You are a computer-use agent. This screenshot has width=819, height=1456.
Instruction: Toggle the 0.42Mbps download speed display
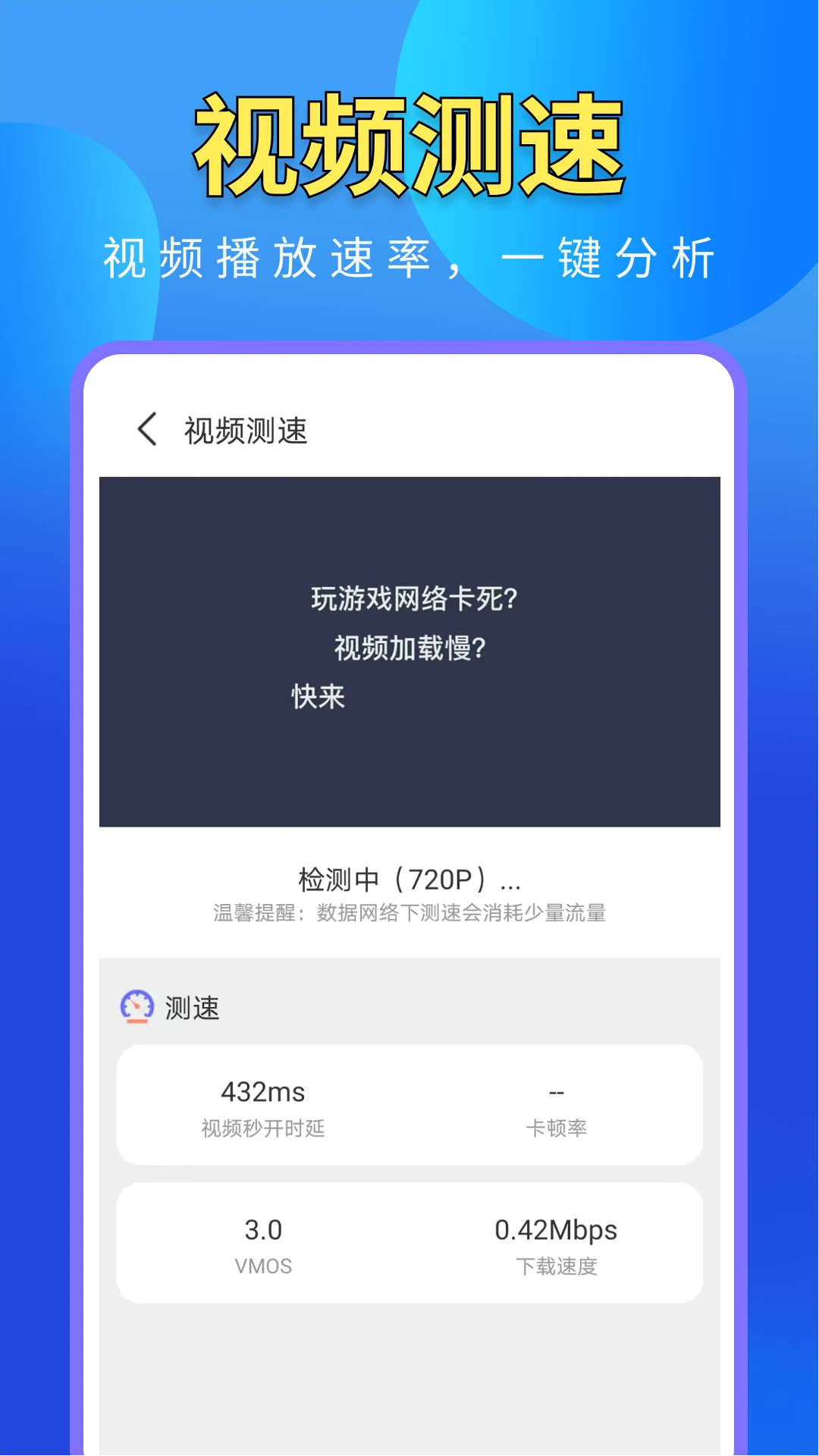(x=556, y=1230)
